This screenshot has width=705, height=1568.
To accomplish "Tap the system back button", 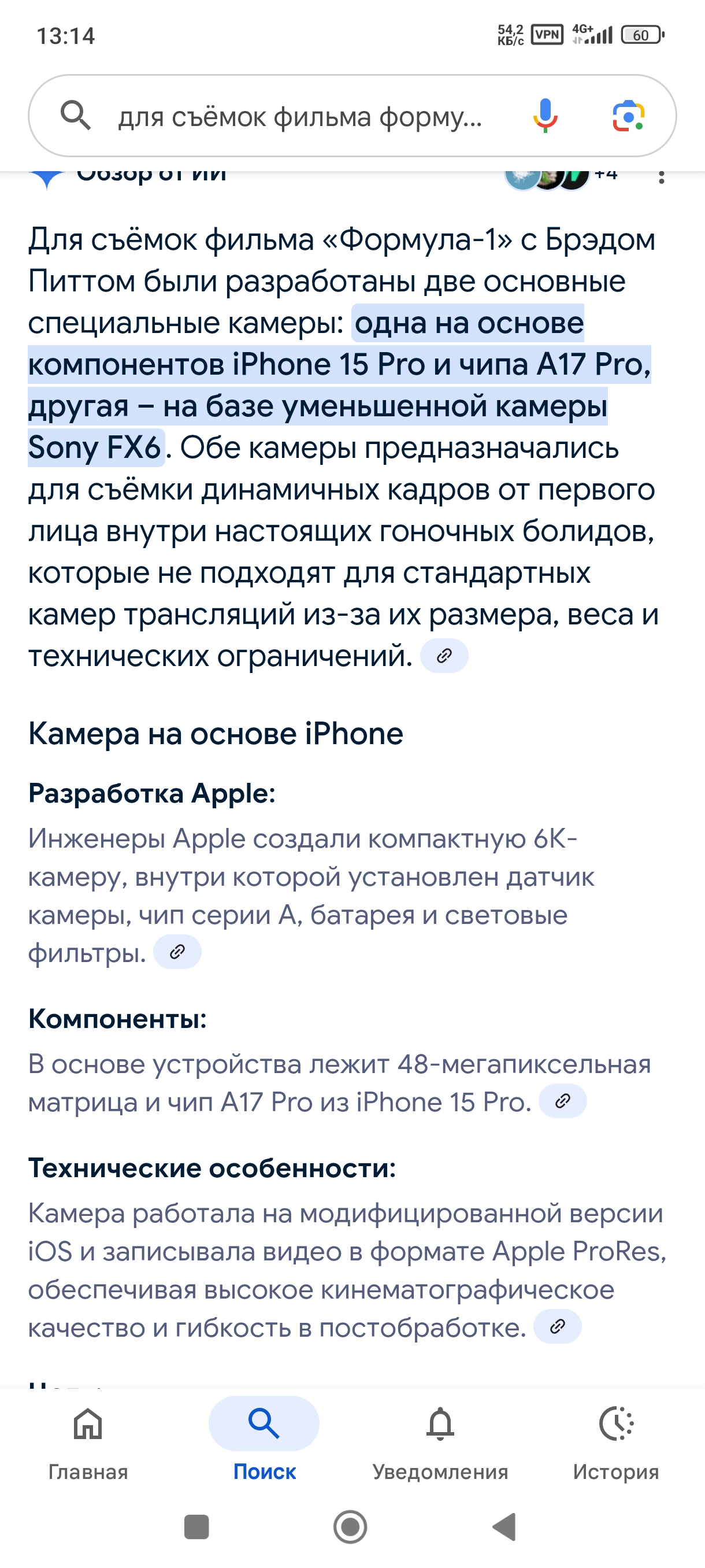I will (x=505, y=1526).
